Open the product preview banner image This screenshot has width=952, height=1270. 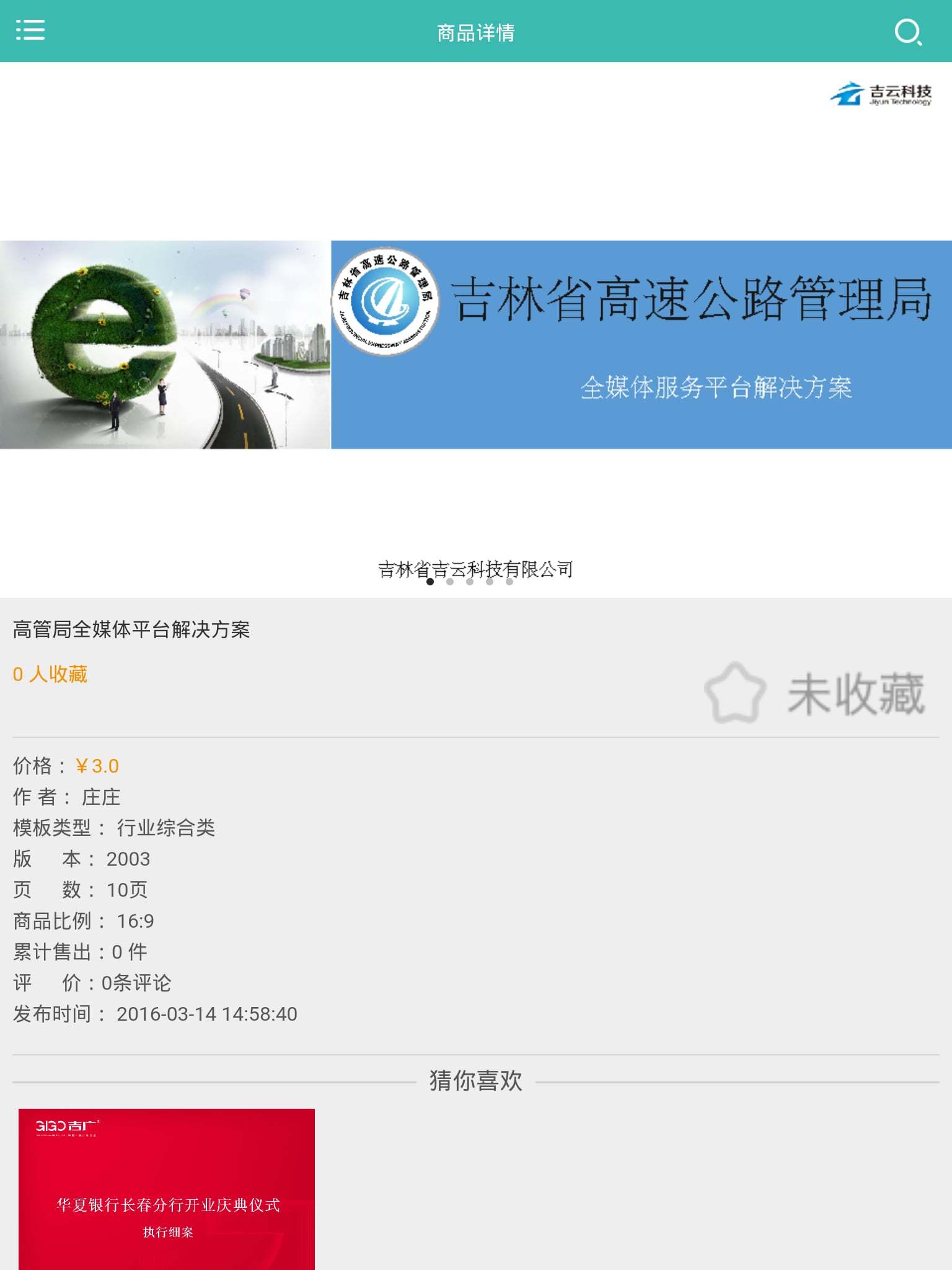point(476,344)
